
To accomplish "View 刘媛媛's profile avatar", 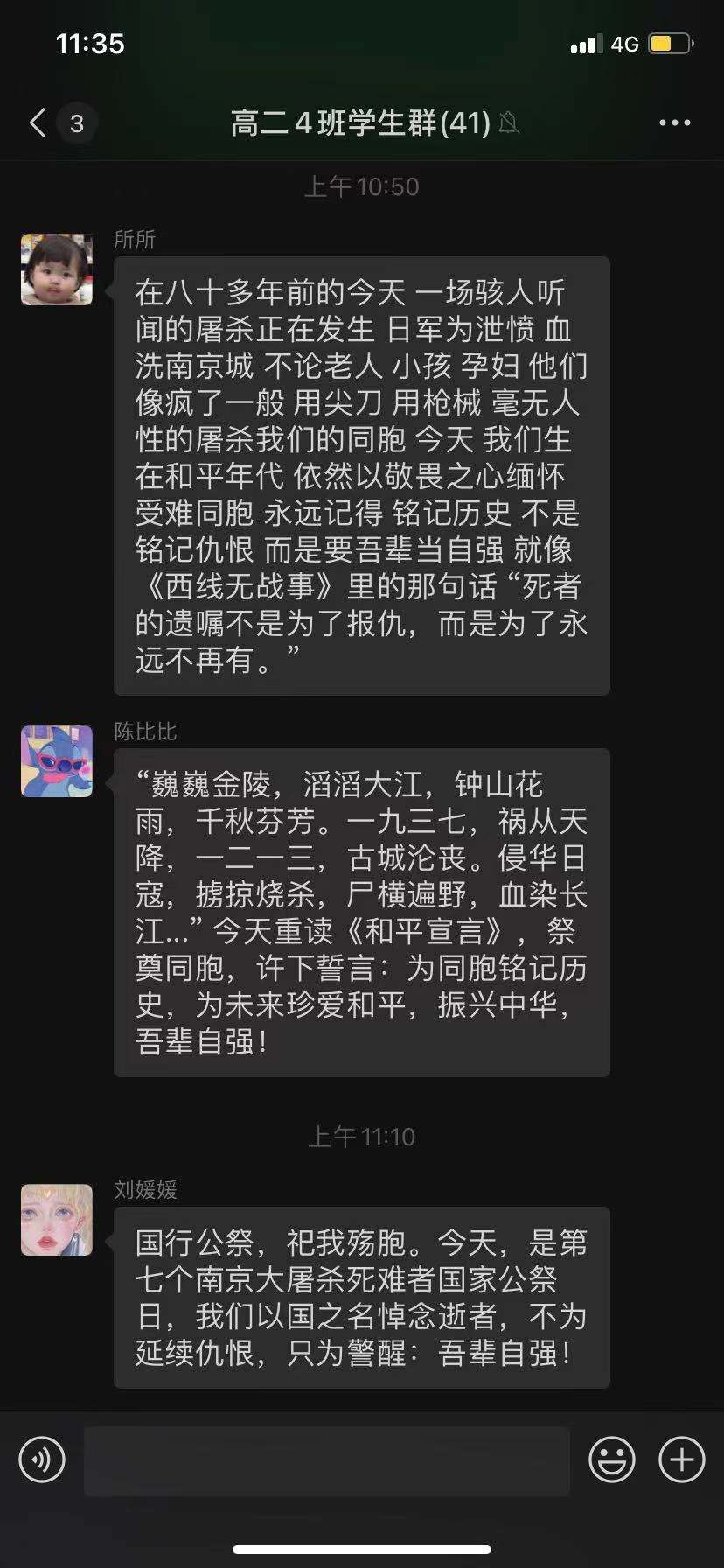I will [x=57, y=1220].
